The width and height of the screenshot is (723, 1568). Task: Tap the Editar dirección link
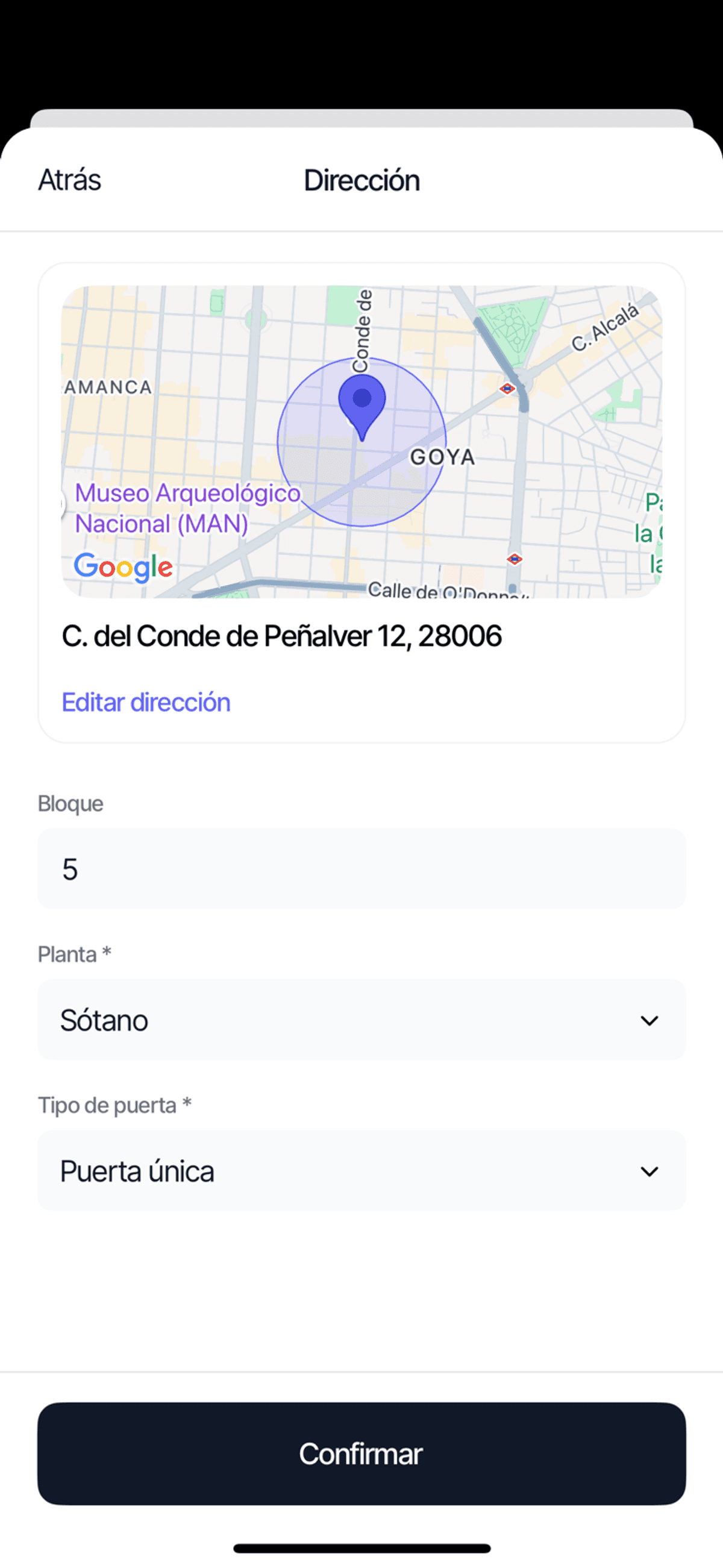[x=146, y=703]
